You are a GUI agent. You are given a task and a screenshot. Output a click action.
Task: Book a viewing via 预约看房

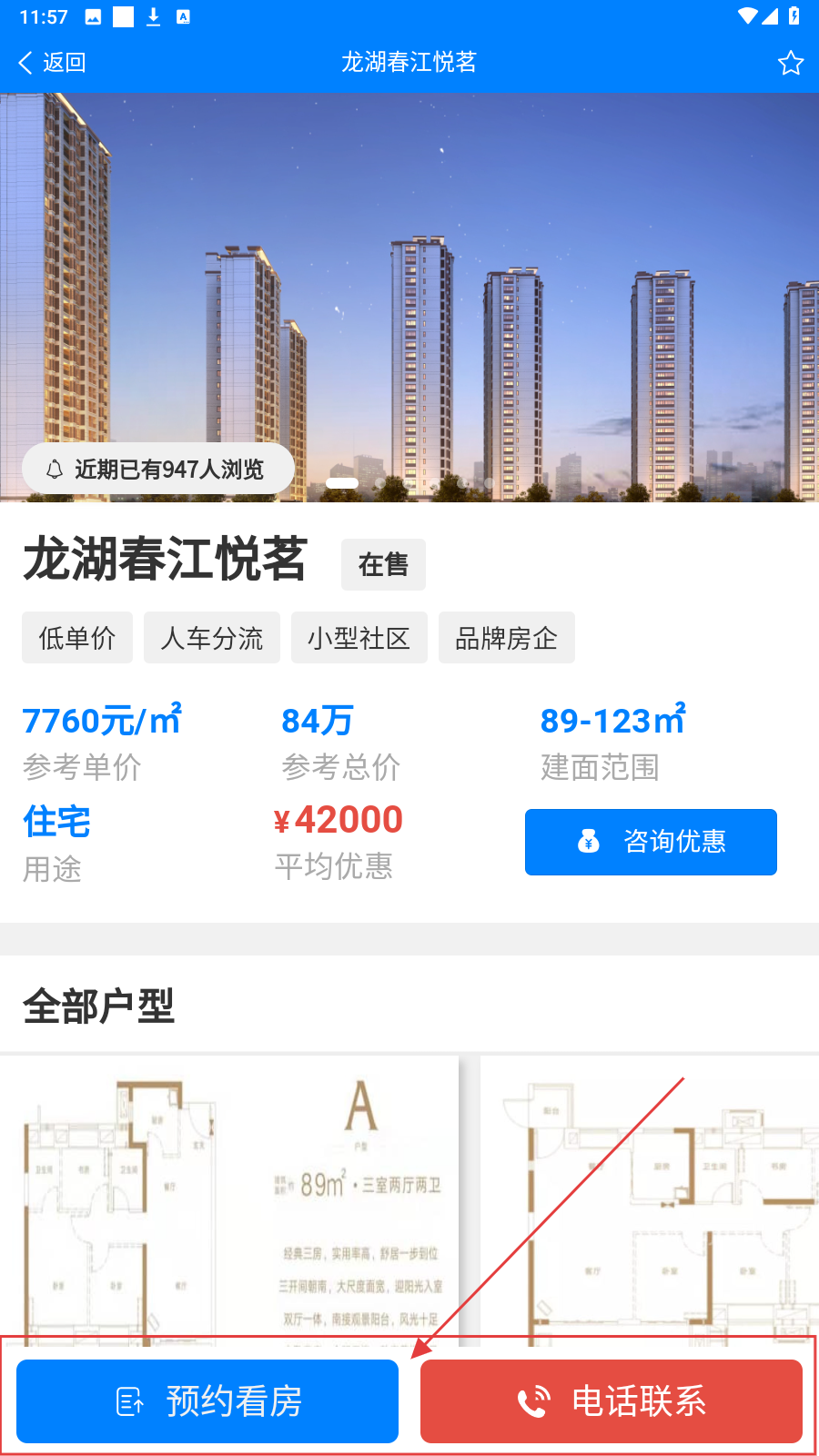207,1401
